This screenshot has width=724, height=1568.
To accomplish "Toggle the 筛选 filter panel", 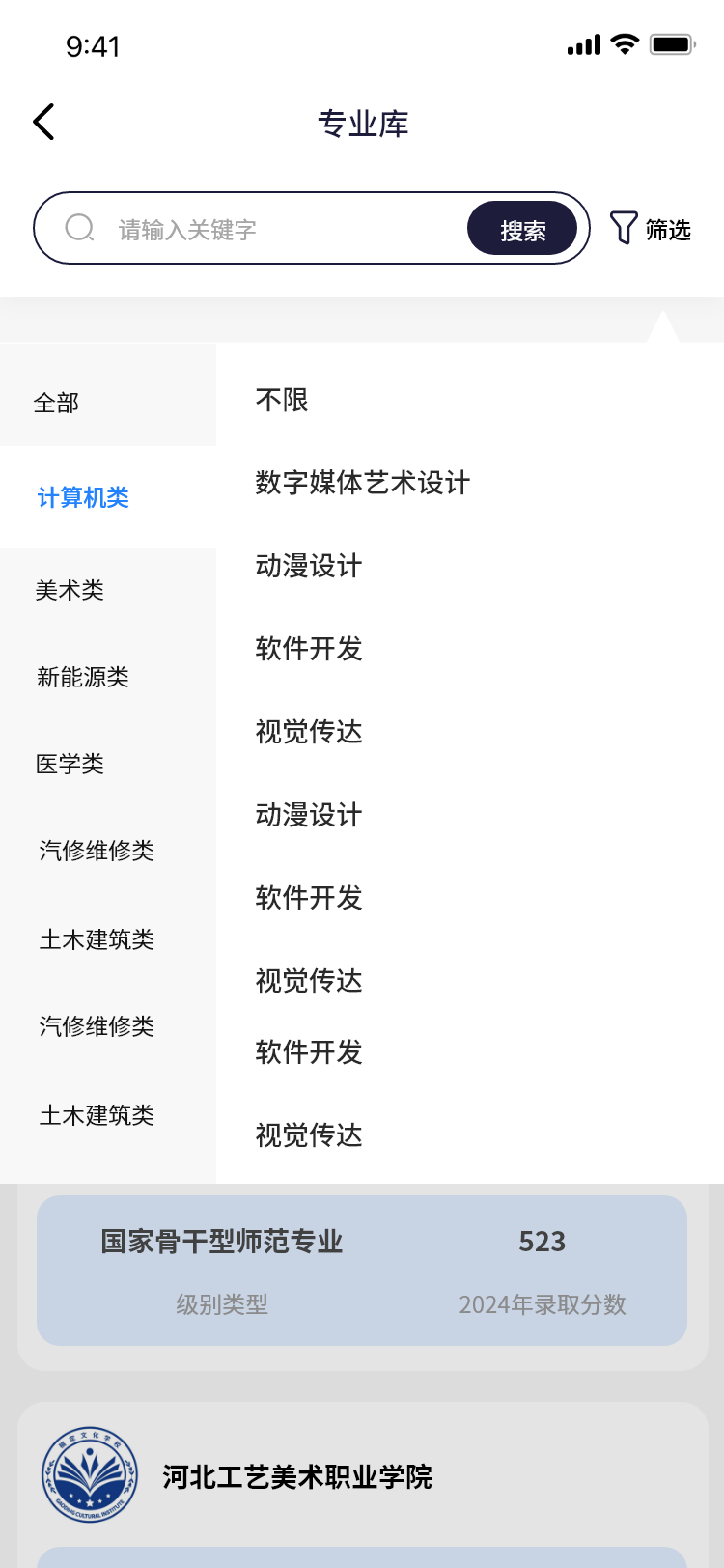I will [651, 229].
